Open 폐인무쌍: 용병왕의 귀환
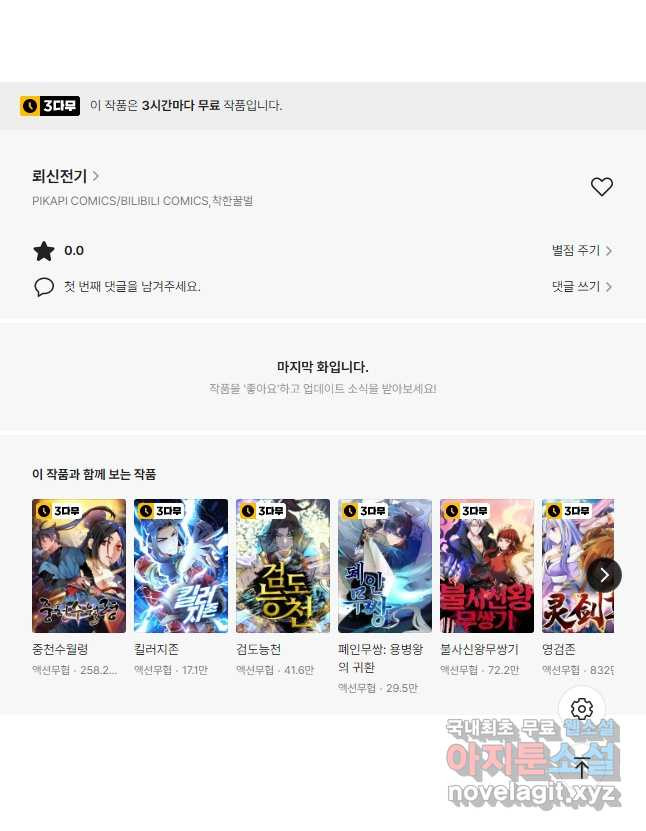The image size is (646, 831). coord(385,566)
